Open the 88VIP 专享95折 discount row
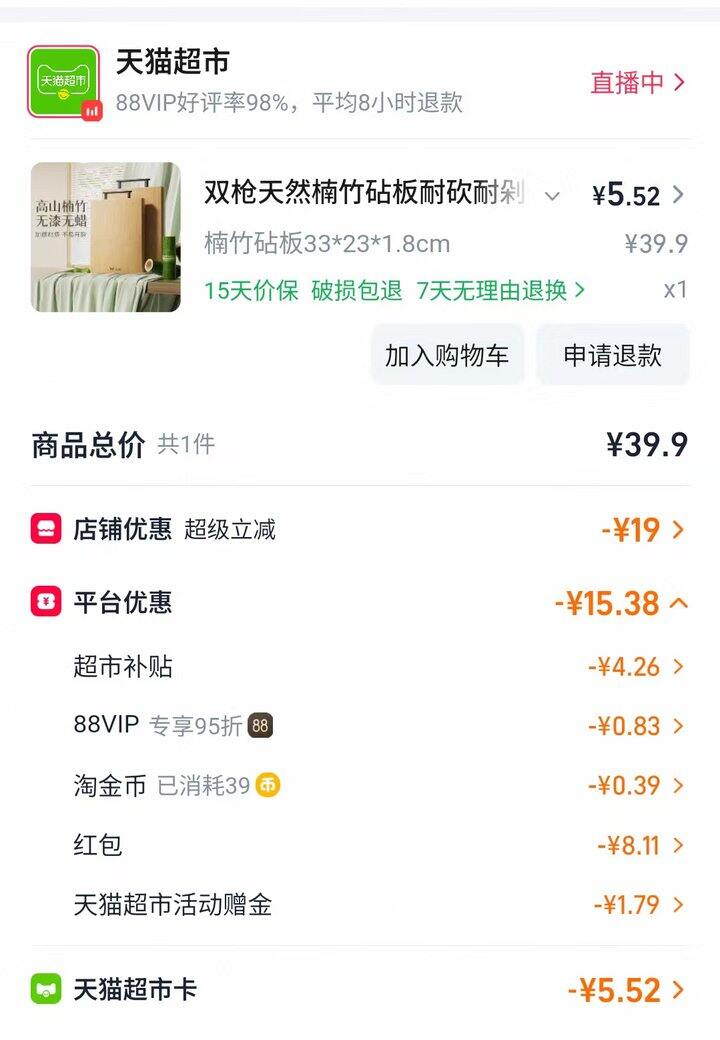This screenshot has height=1040, width=720. pos(636,726)
